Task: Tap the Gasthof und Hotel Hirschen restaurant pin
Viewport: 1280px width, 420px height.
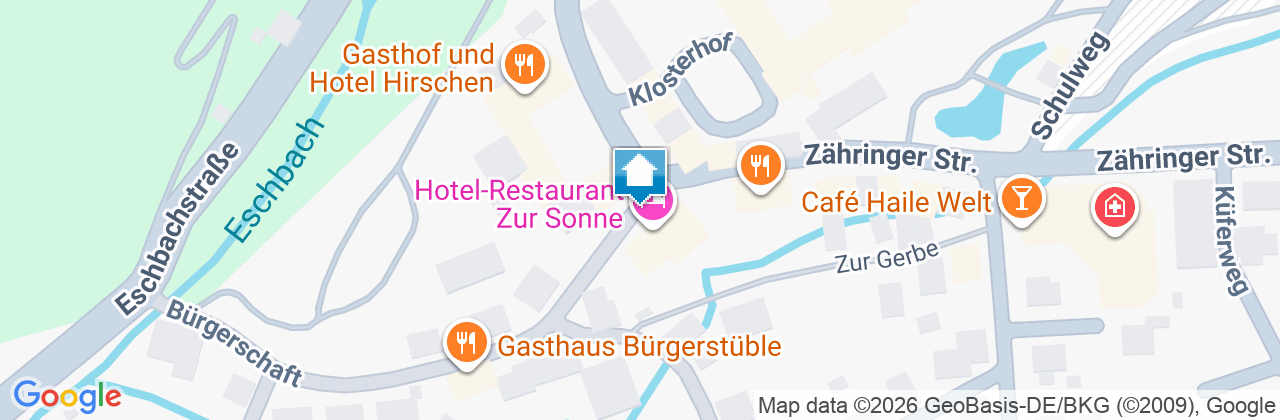Action: point(523,66)
